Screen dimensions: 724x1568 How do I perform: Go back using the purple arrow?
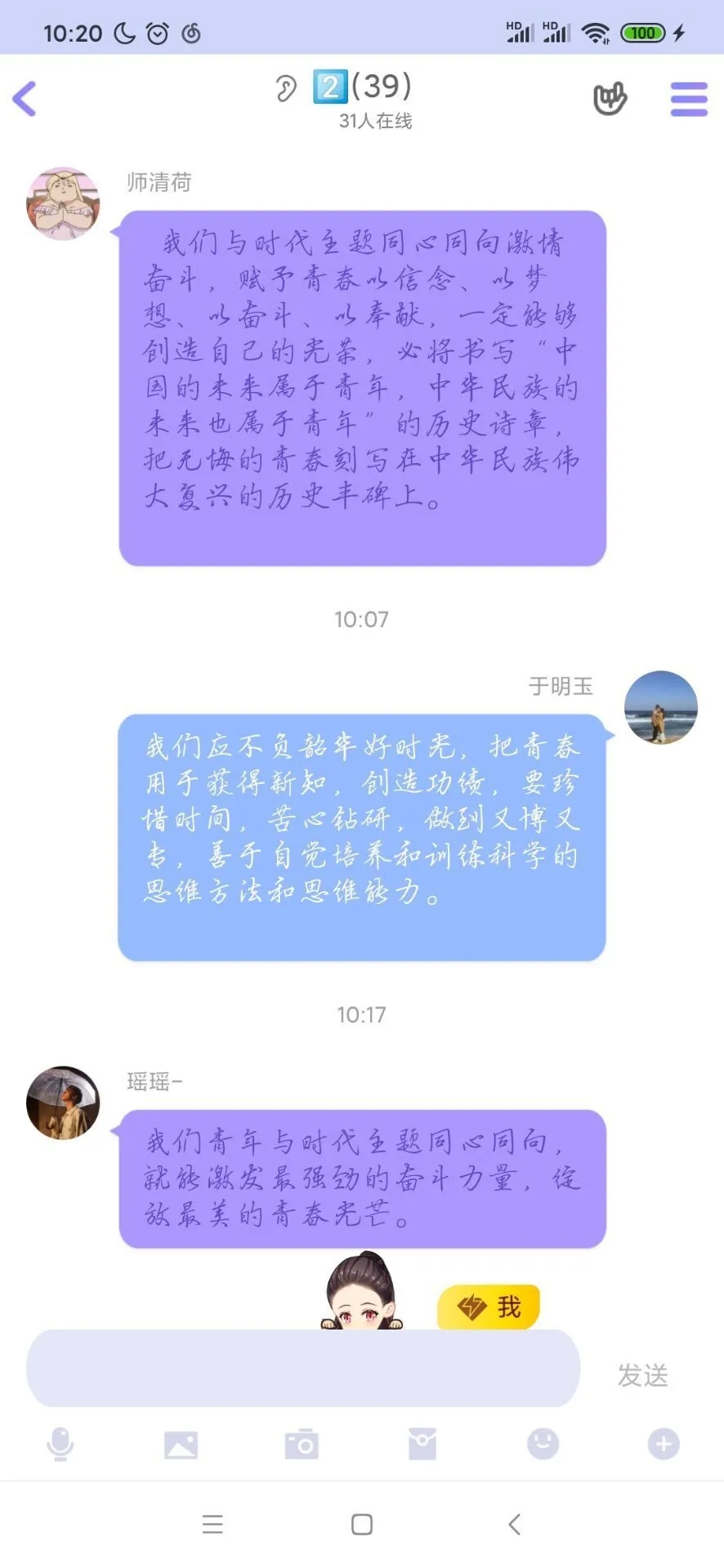point(25,99)
